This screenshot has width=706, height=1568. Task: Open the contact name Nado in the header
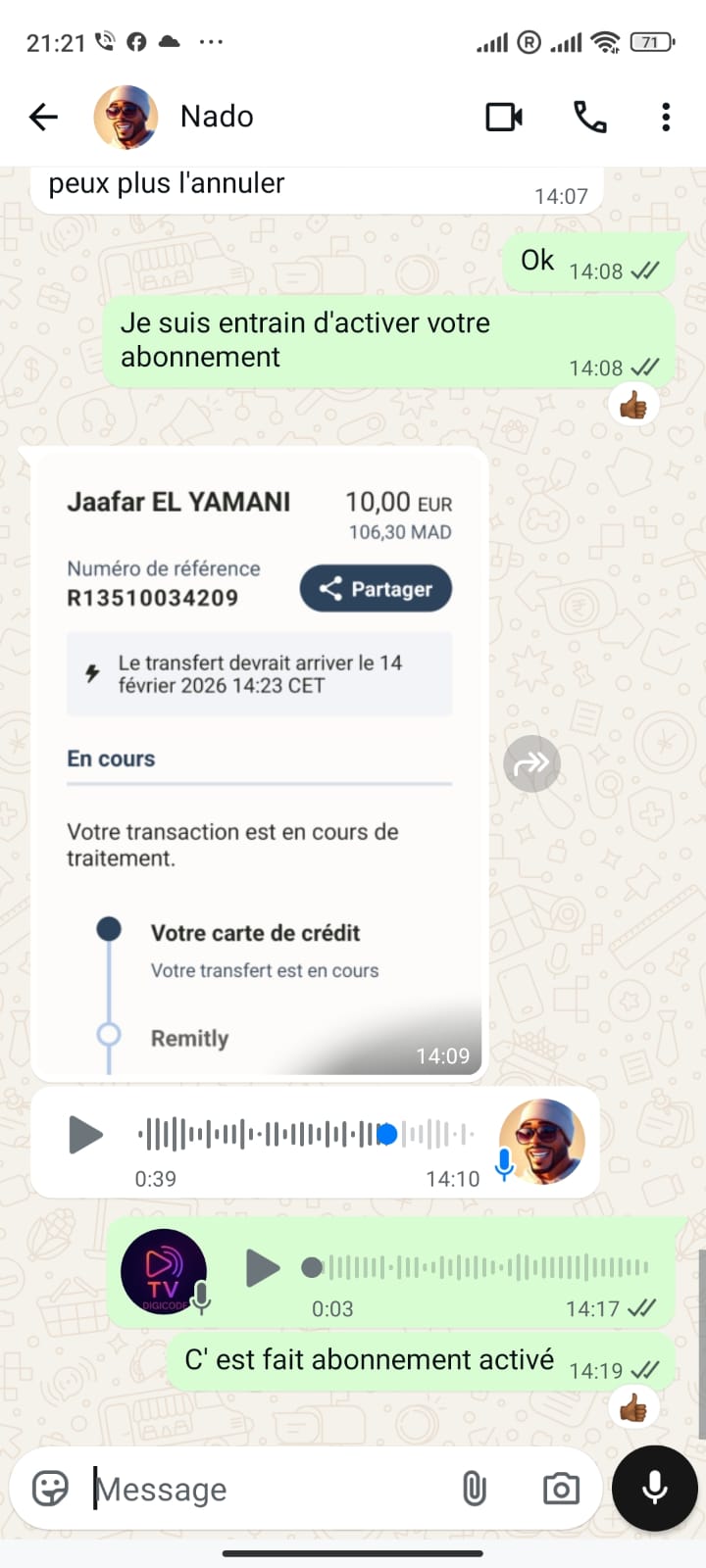pos(216,116)
